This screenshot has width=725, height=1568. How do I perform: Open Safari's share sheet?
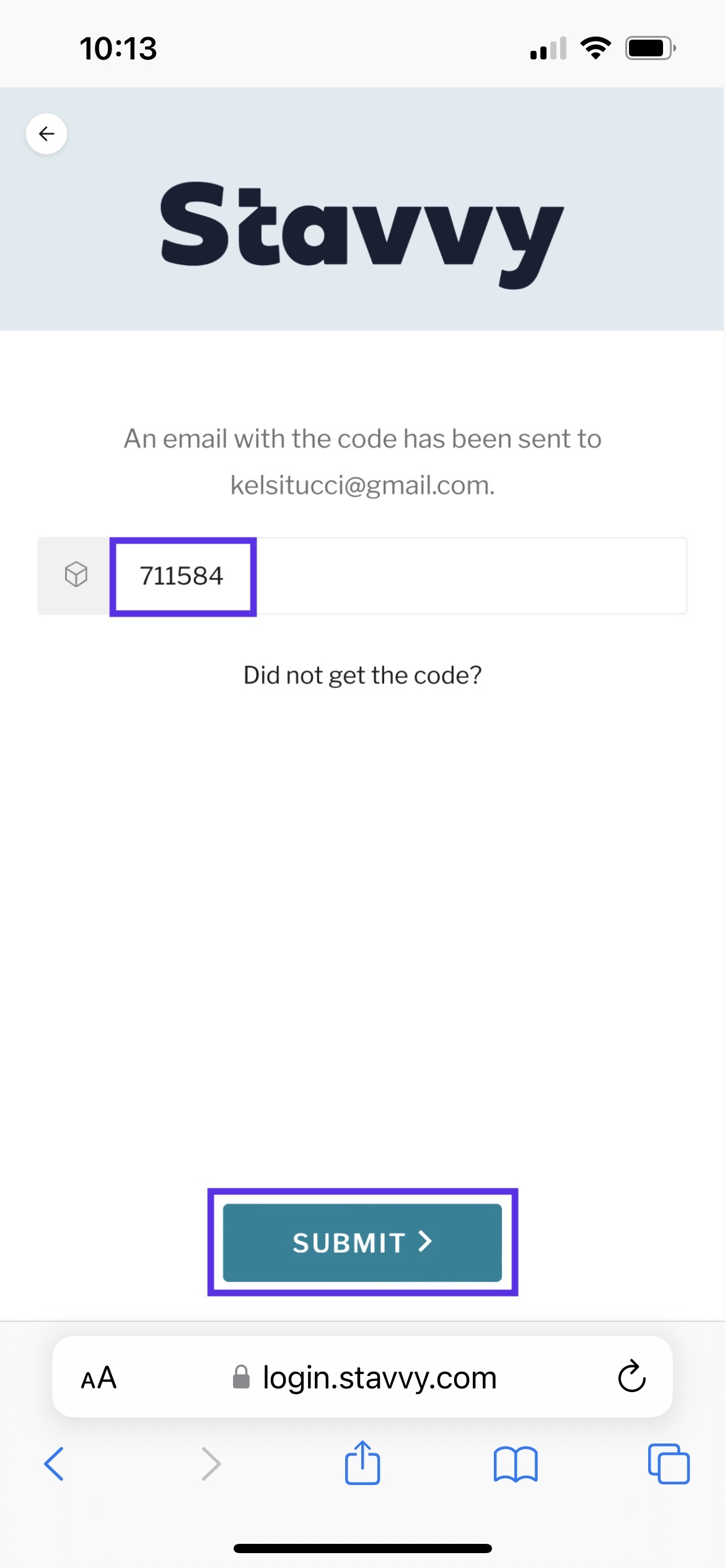coord(362,1463)
